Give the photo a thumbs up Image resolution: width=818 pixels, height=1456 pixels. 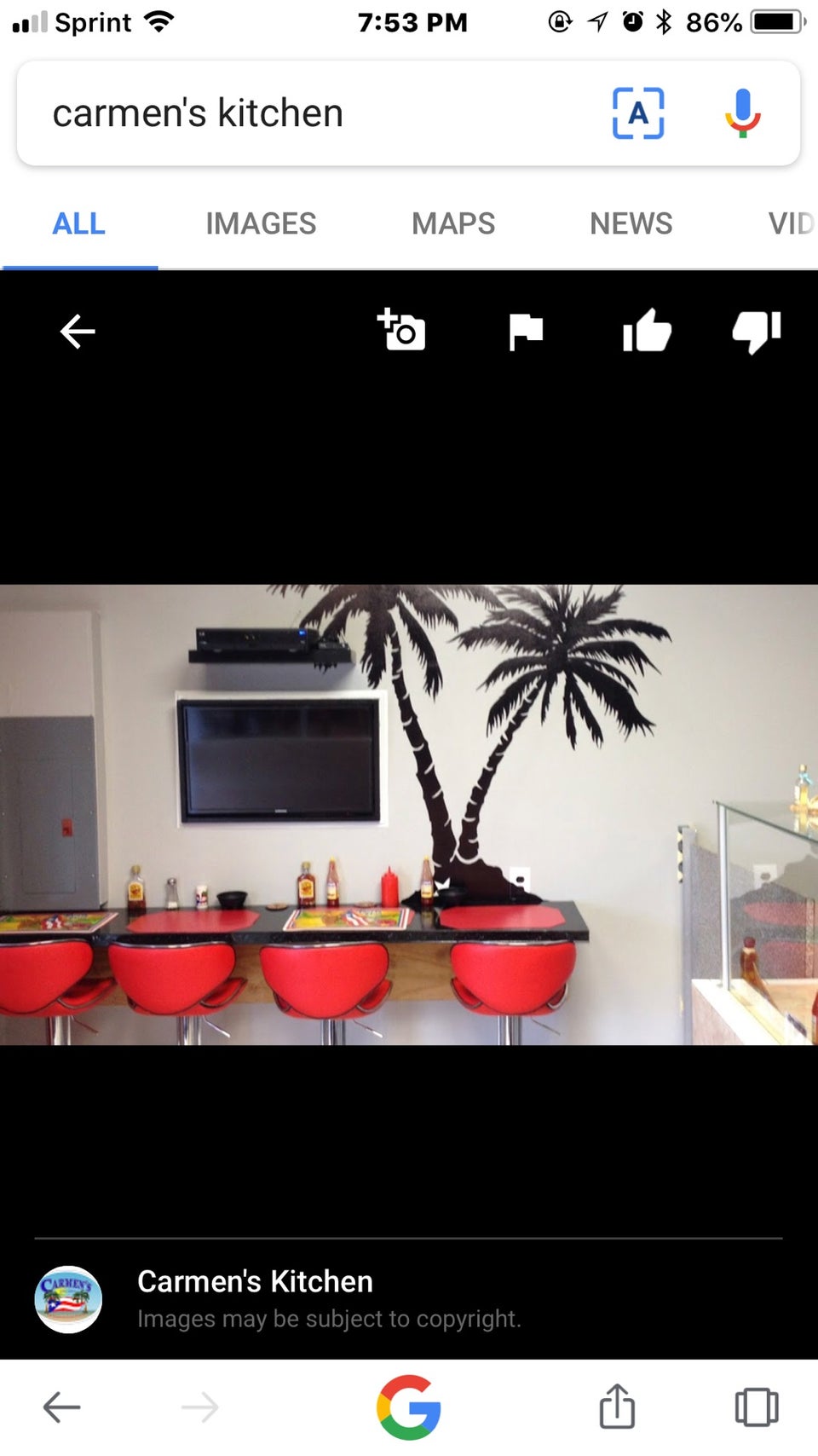[x=647, y=330]
